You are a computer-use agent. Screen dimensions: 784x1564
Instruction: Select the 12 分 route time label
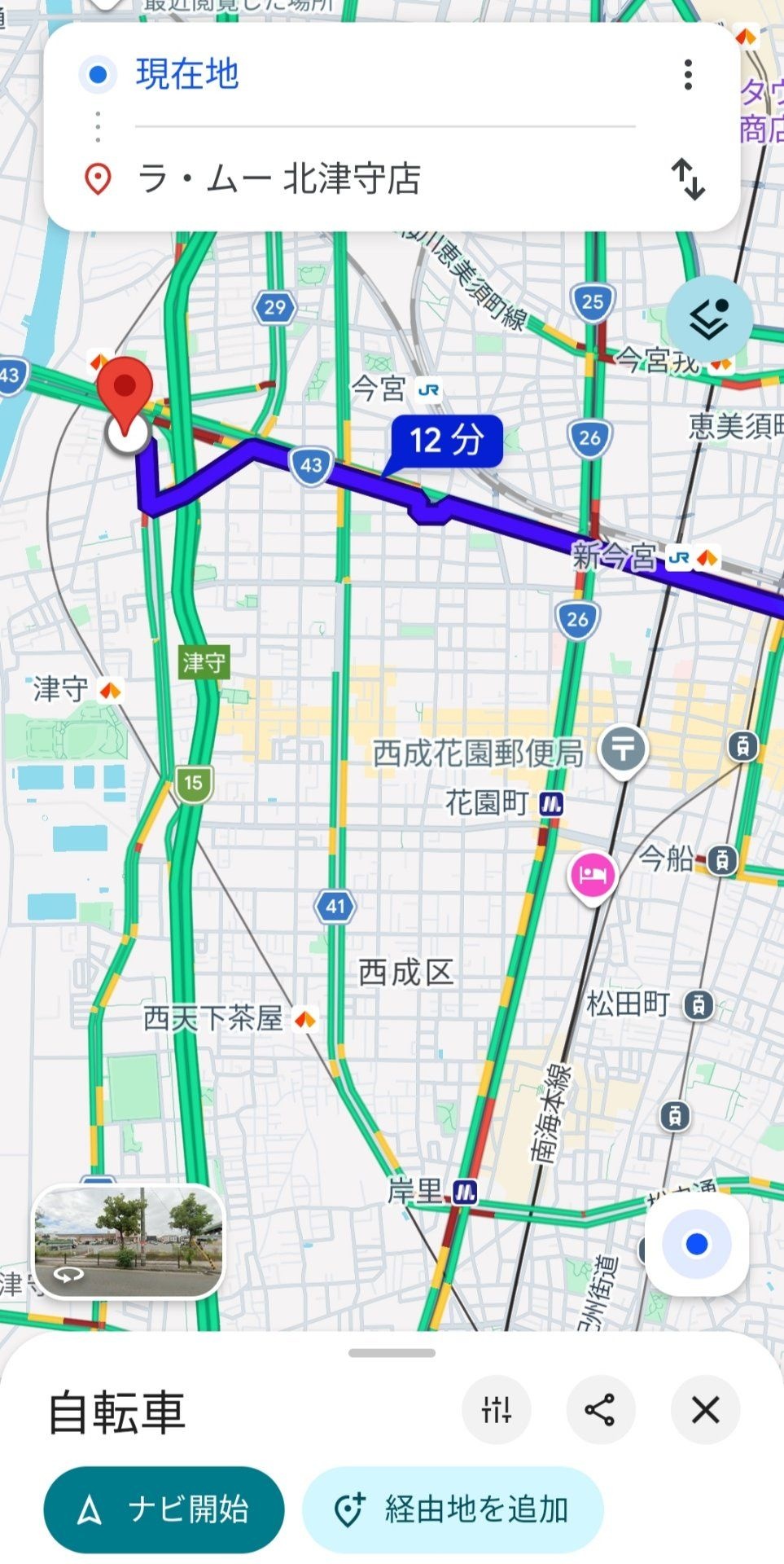(x=446, y=441)
